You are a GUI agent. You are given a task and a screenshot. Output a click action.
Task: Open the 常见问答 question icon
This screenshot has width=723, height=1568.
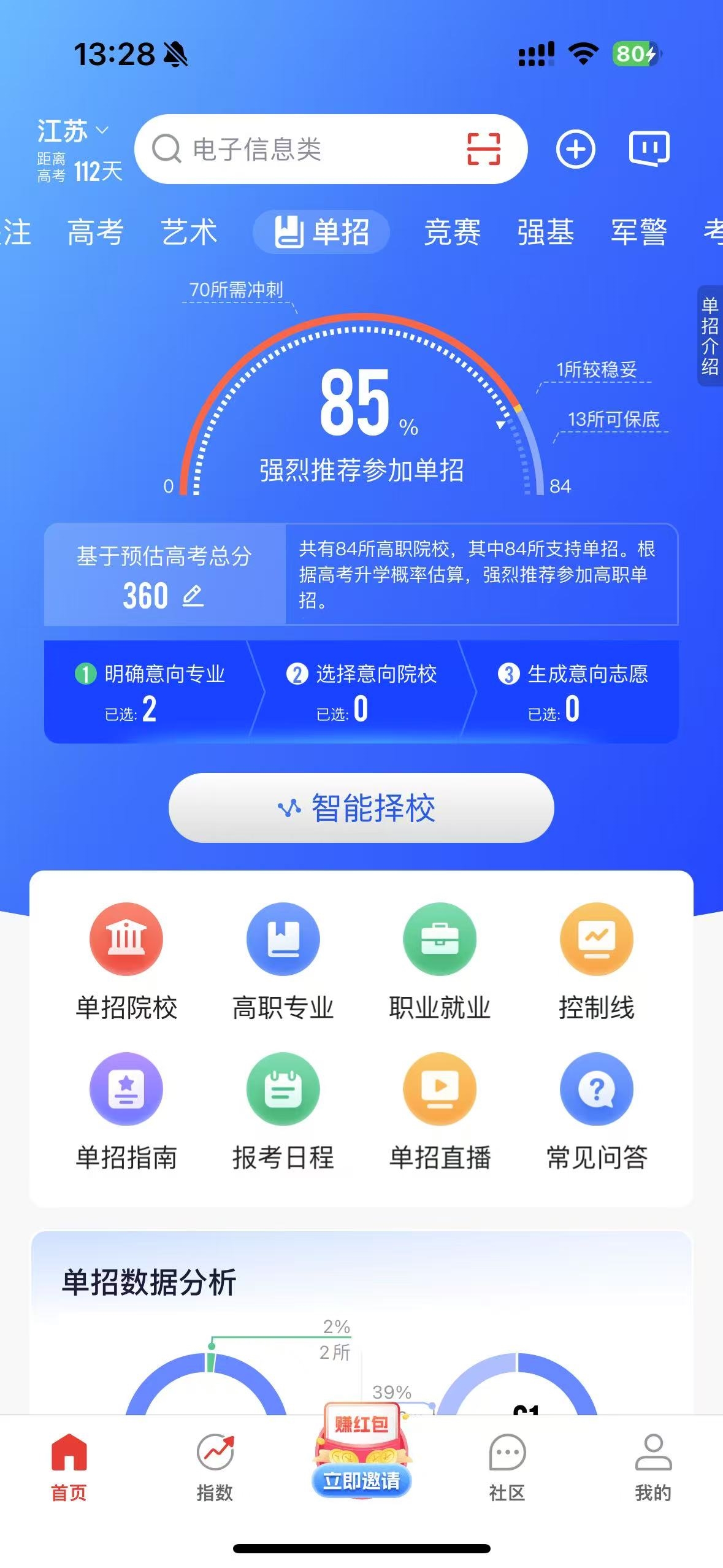pyautogui.click(x=597, y=1089)
